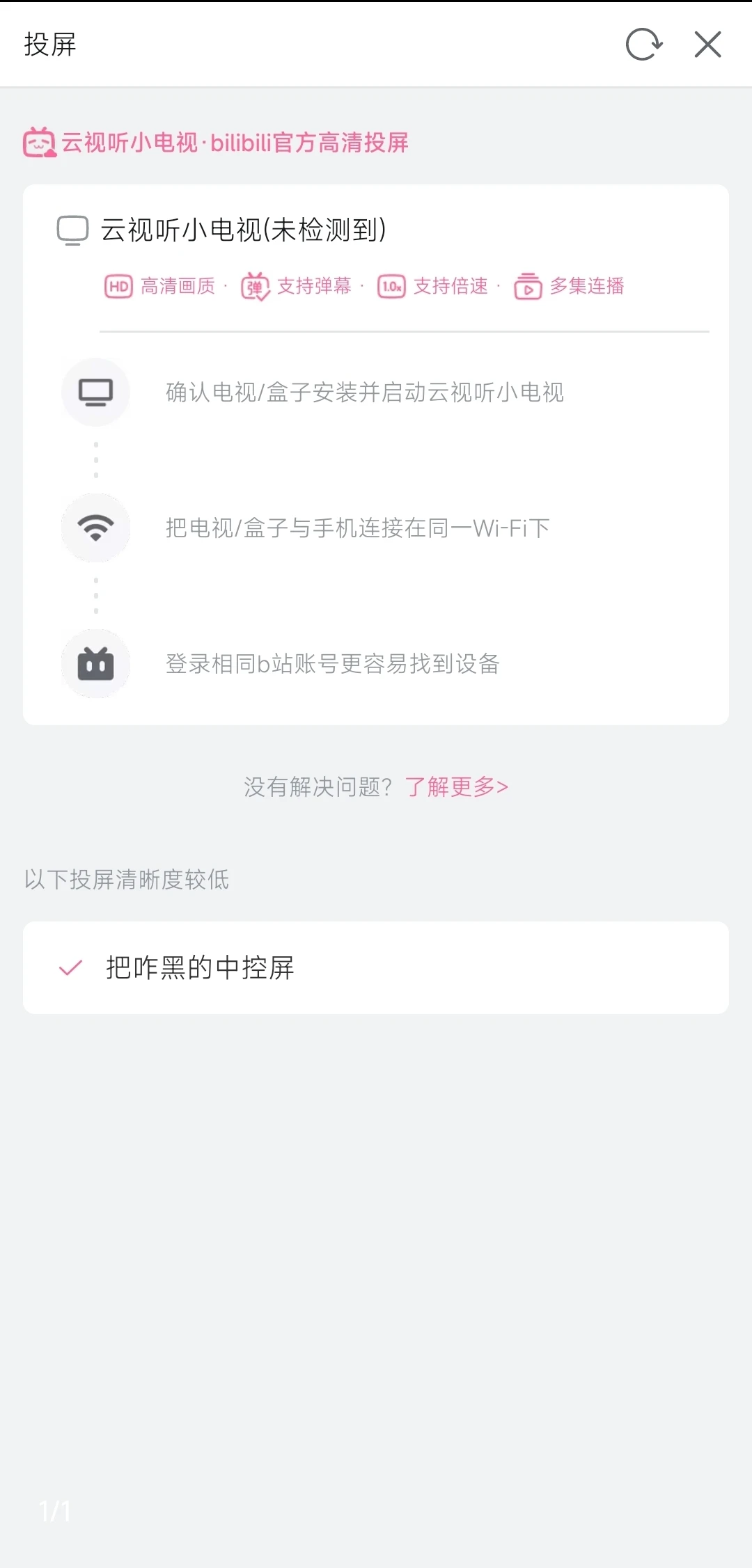The width and height of the screenshot is (752, 1568).
Task: Open the 了解更多 help link
Action: coord(457,787)
